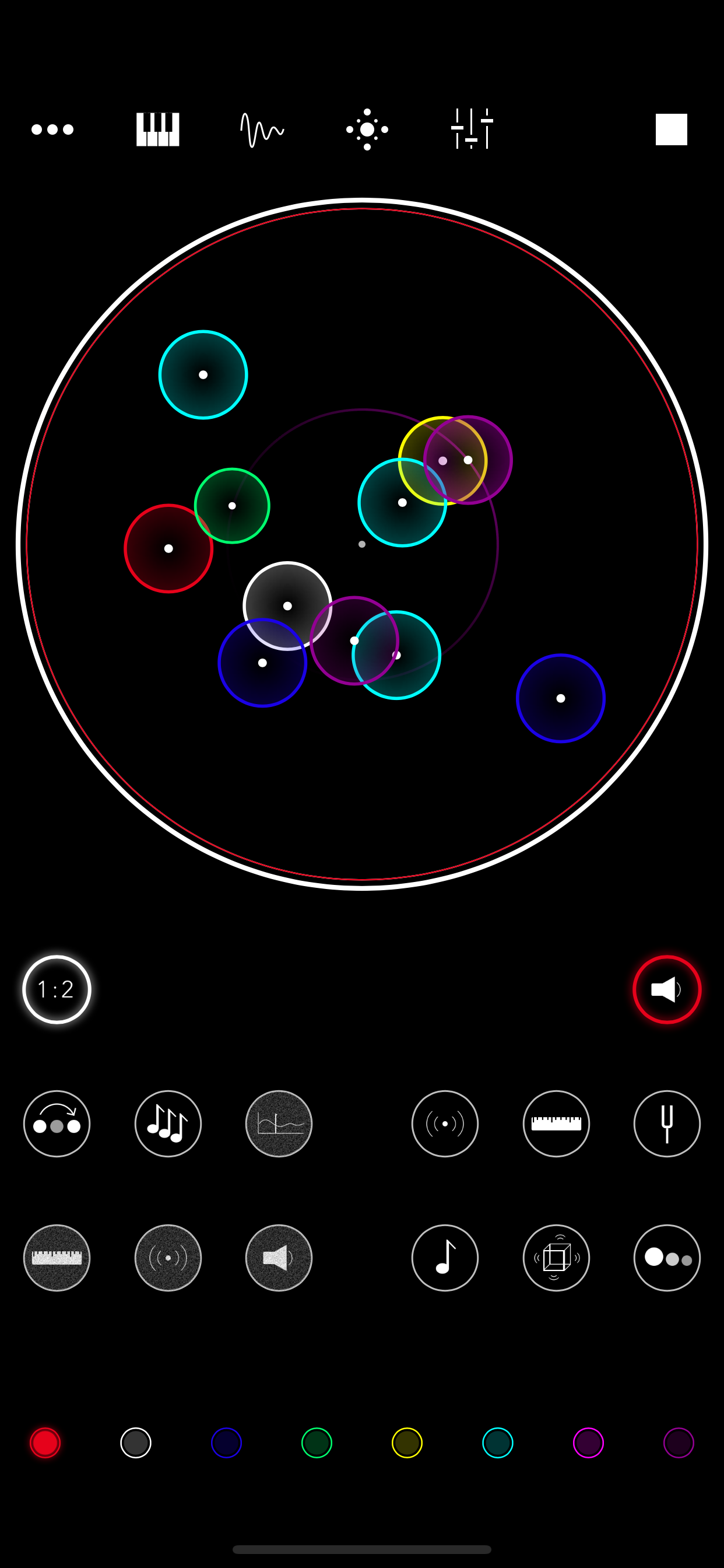Select the tuning fork pitch tool
Screen dimensions: 724x1568
click(667, 1123)
